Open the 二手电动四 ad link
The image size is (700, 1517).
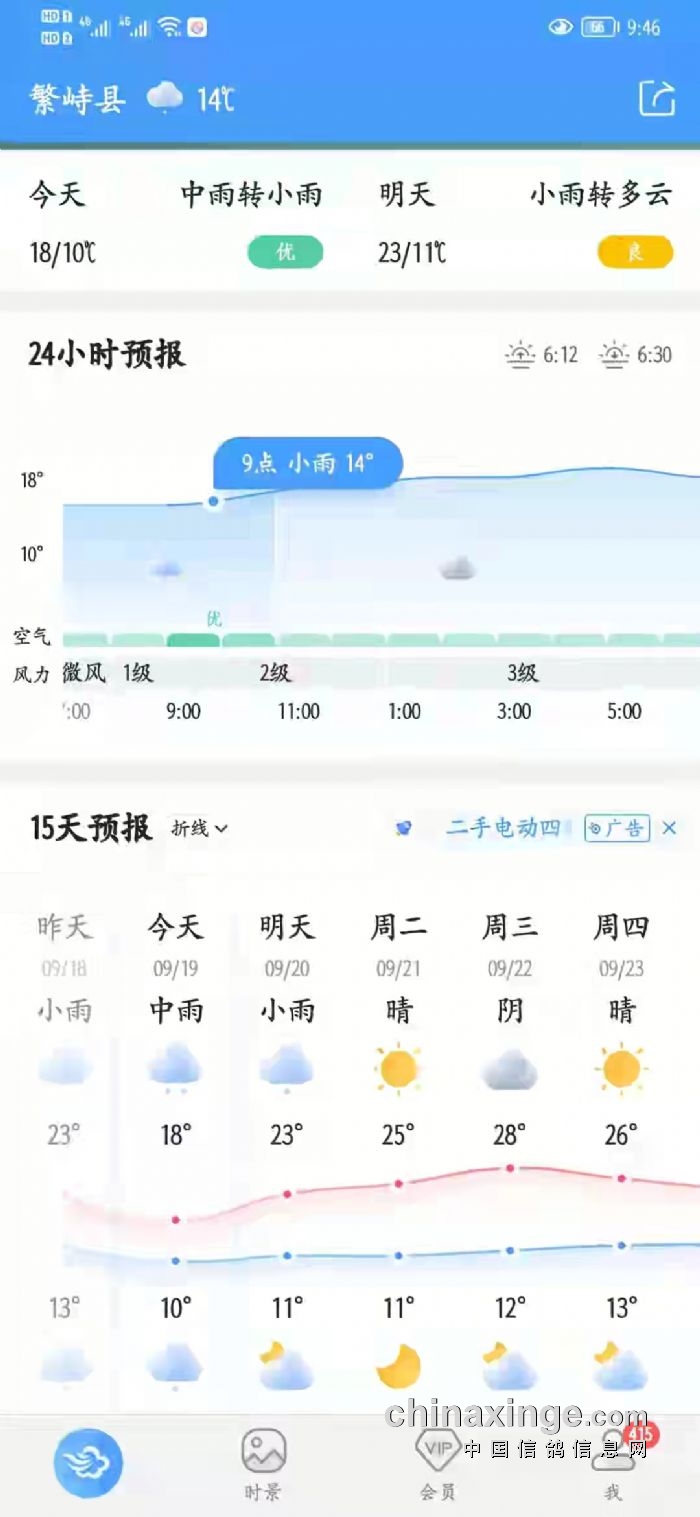503,827
